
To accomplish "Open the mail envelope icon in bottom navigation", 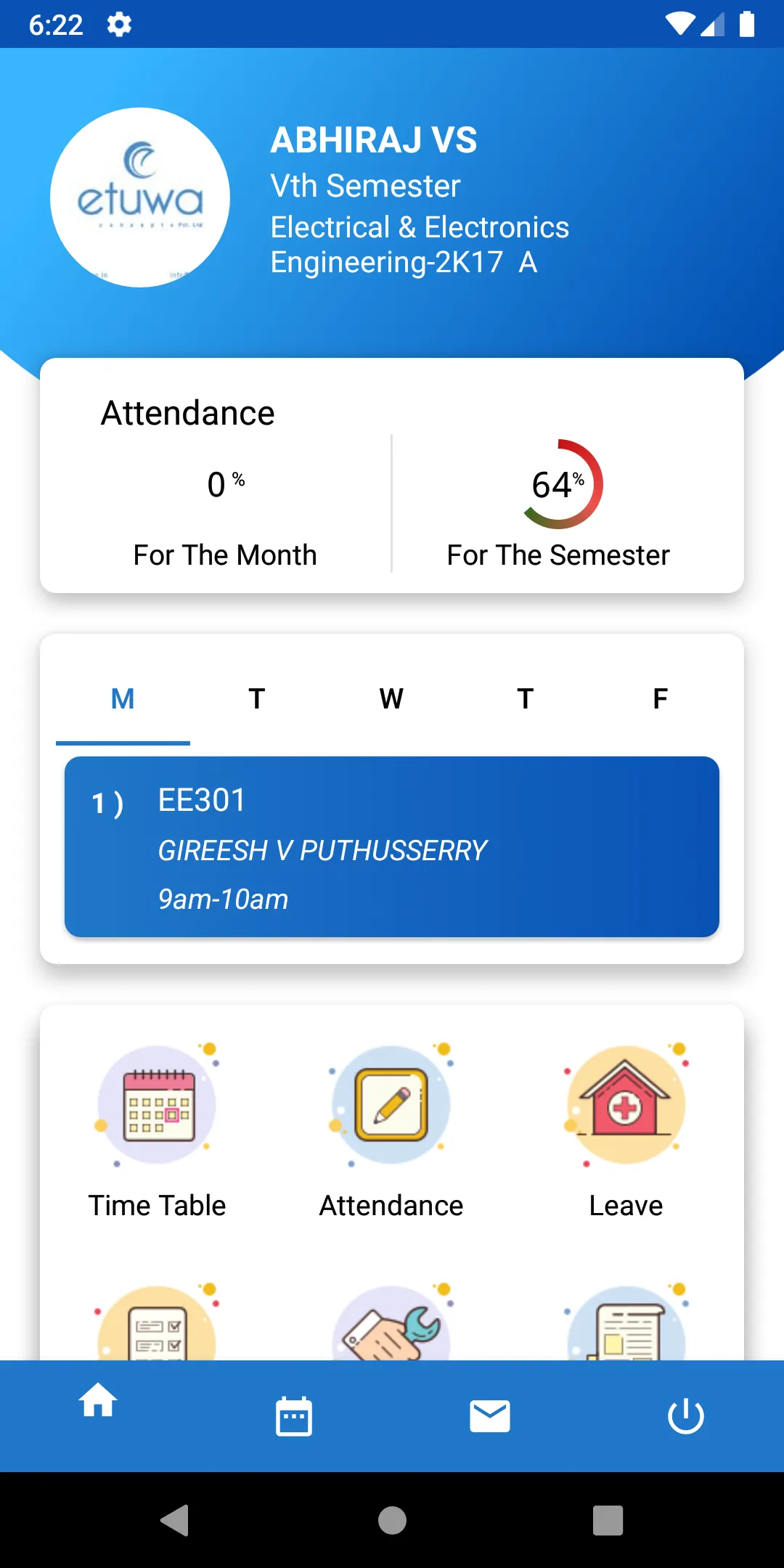I will point(490,1412).
